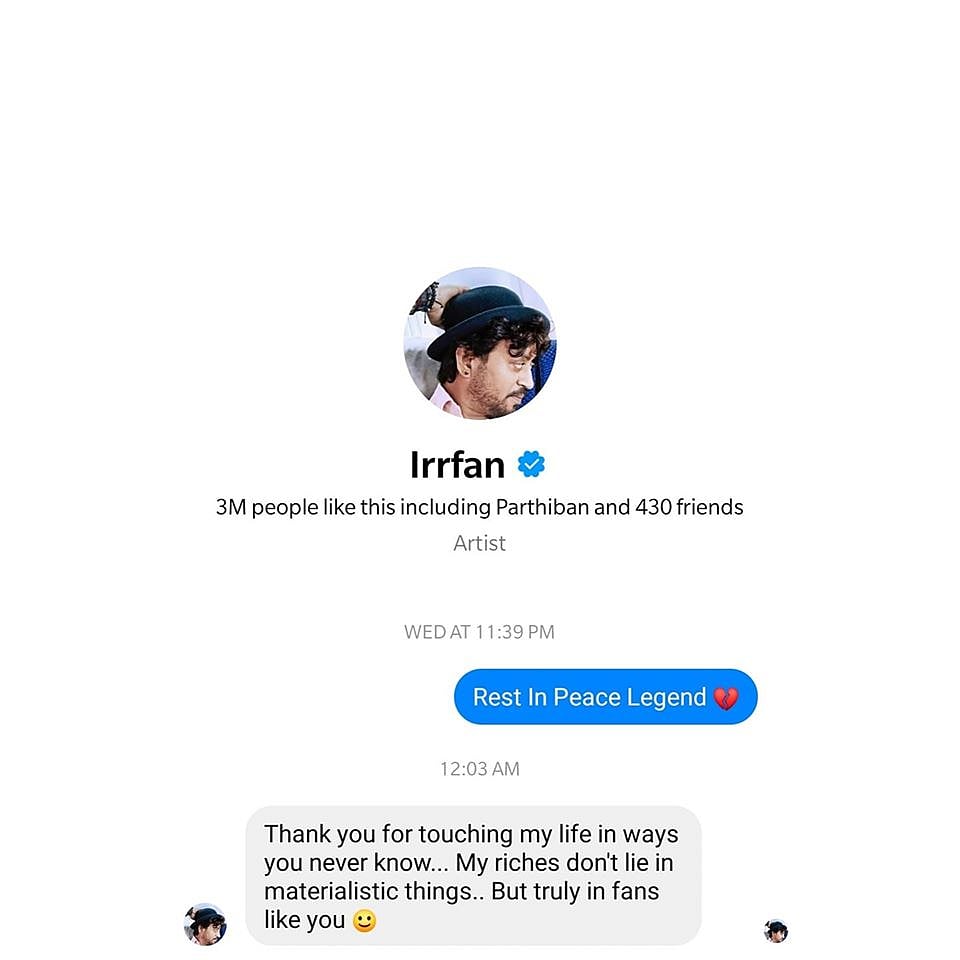Tap the 'Rest In Peace Legend' message bubble
The image size is (960, 960).
(605, 697)
